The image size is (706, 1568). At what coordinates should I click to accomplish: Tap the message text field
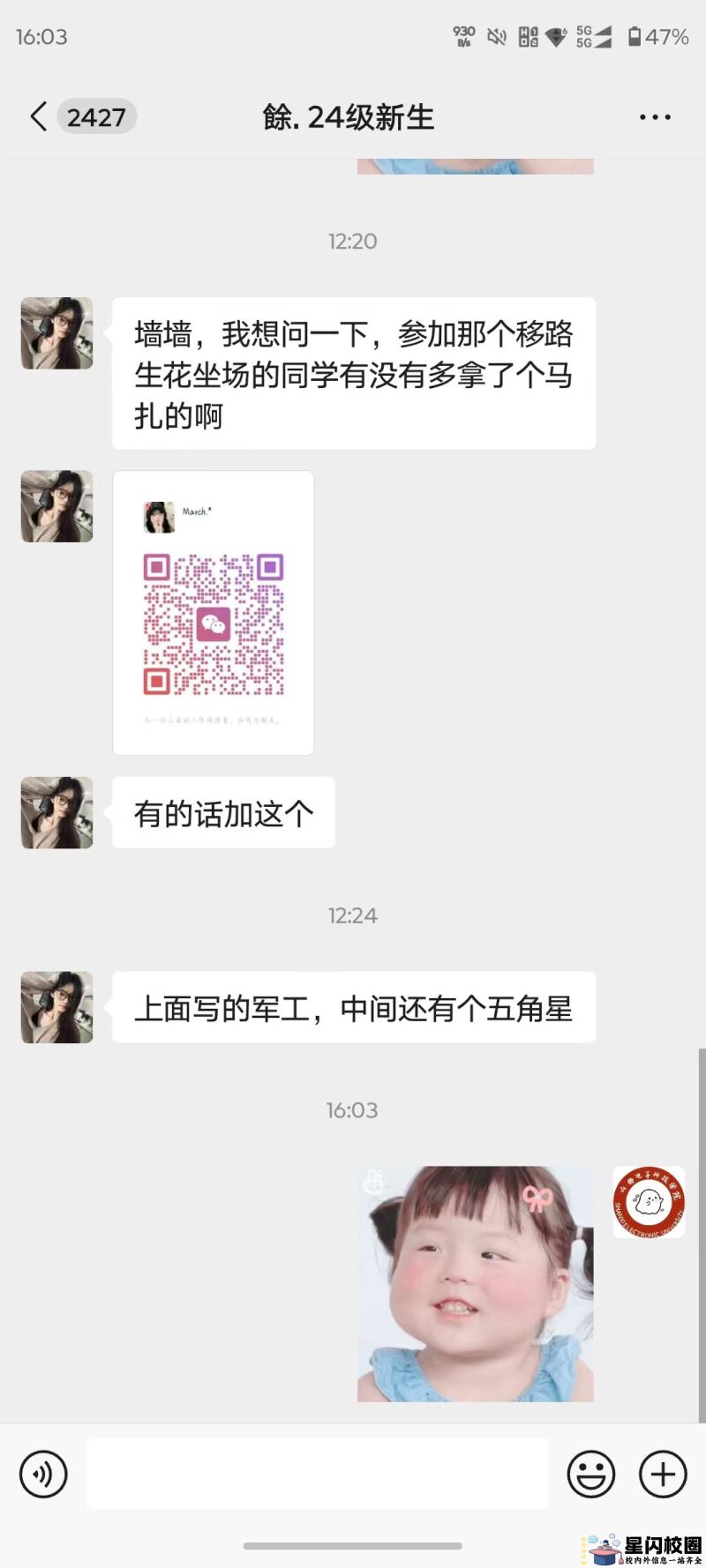pos(317,1474)
